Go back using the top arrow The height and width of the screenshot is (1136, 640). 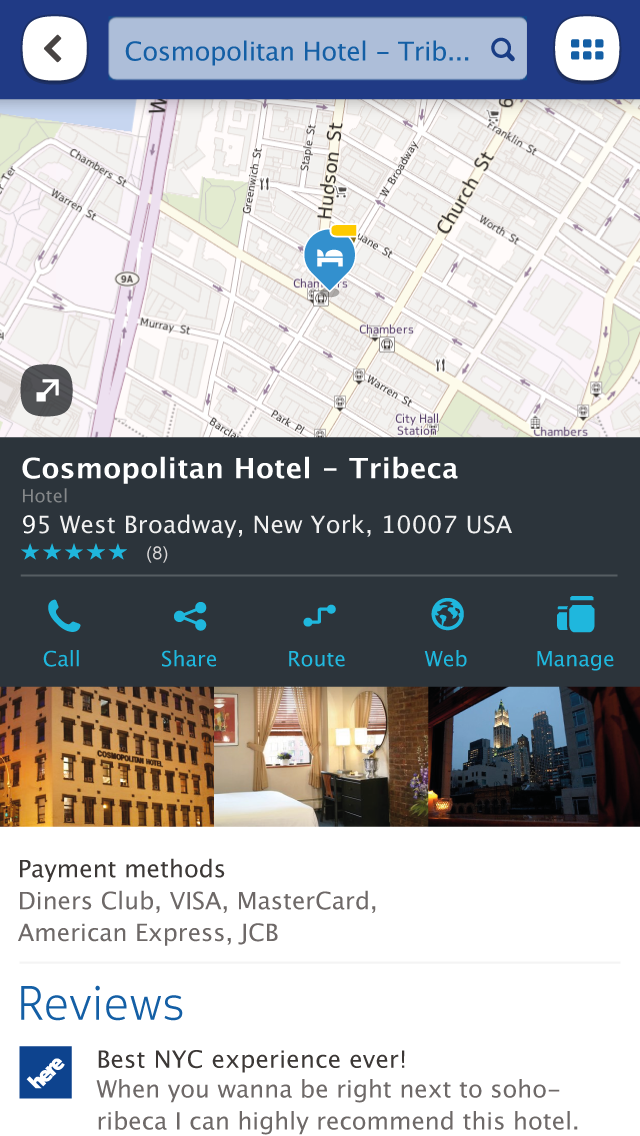coord(54,48)
